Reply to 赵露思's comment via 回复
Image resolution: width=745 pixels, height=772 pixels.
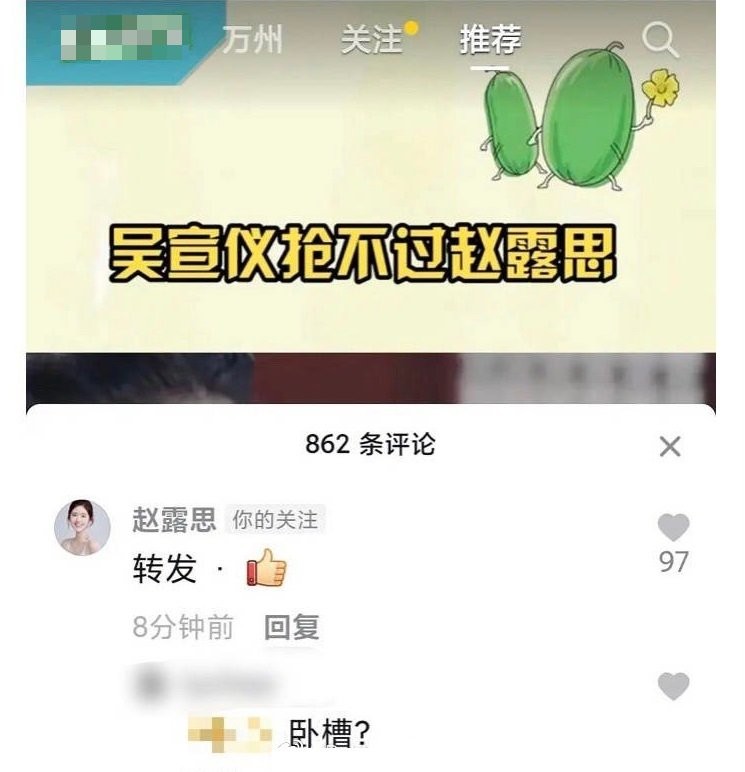point(291,627)
